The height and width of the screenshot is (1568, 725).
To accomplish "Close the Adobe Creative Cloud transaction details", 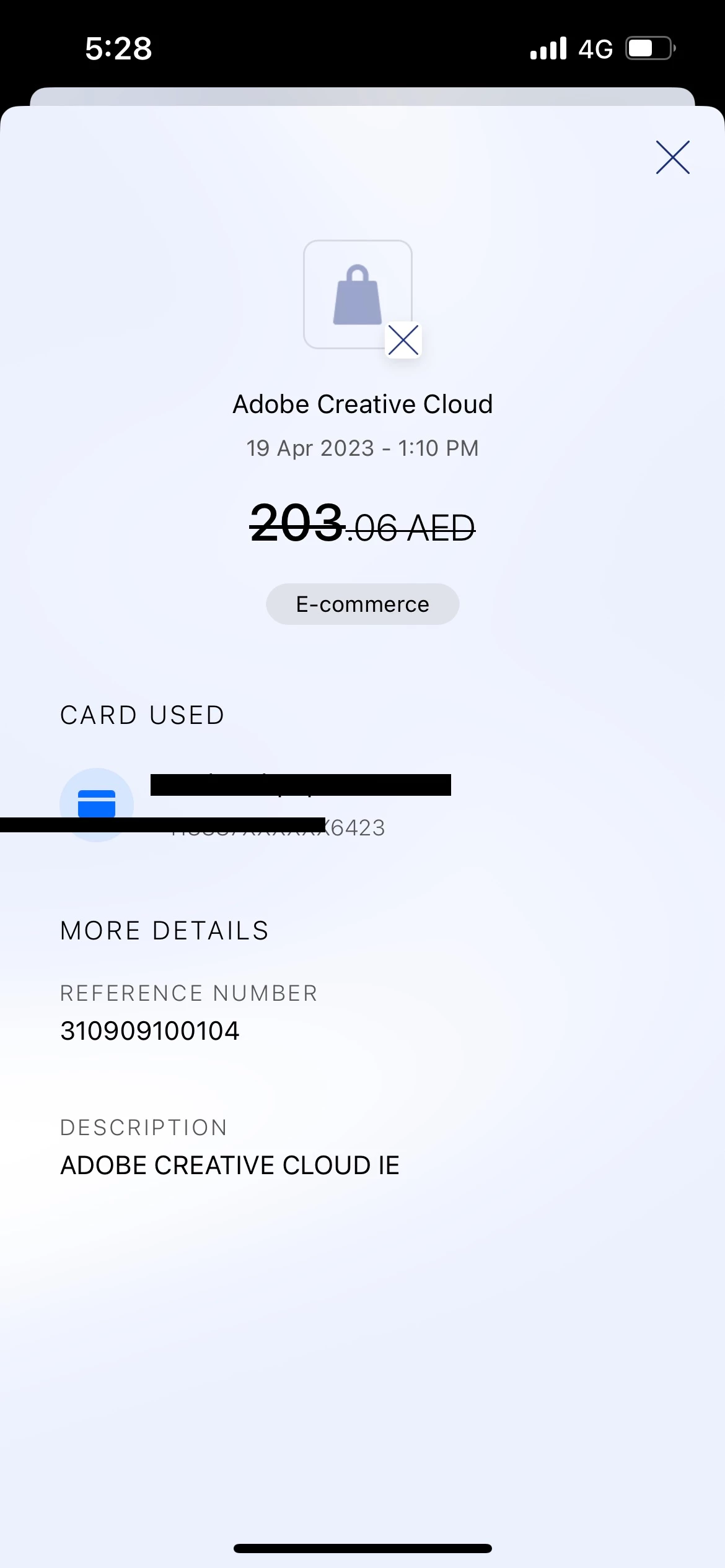I will pyautogui.click(x=672, y=157).
